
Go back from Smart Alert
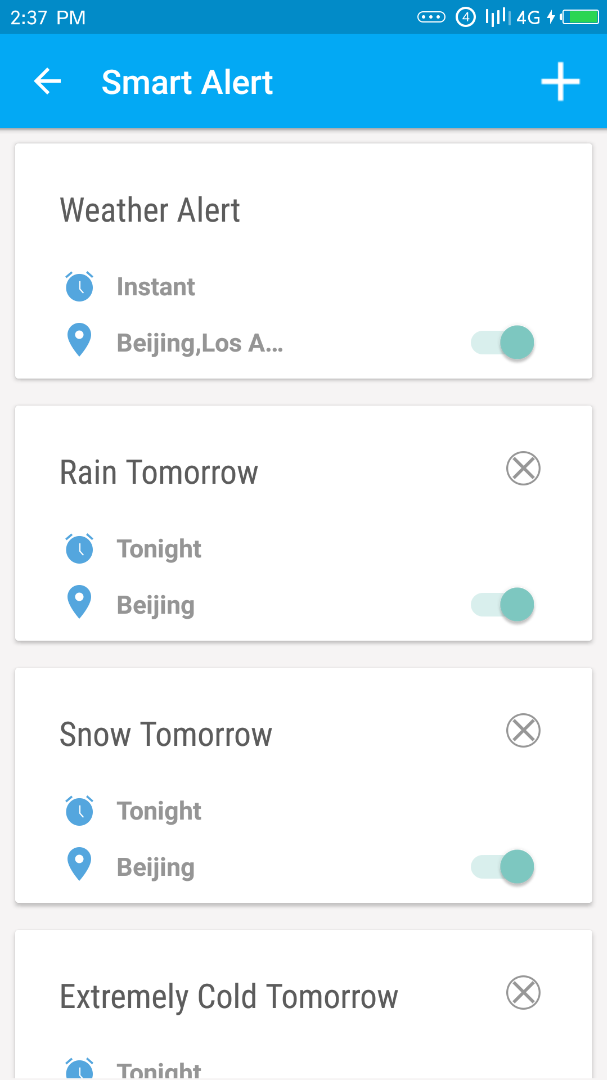(x=48, y=82)
